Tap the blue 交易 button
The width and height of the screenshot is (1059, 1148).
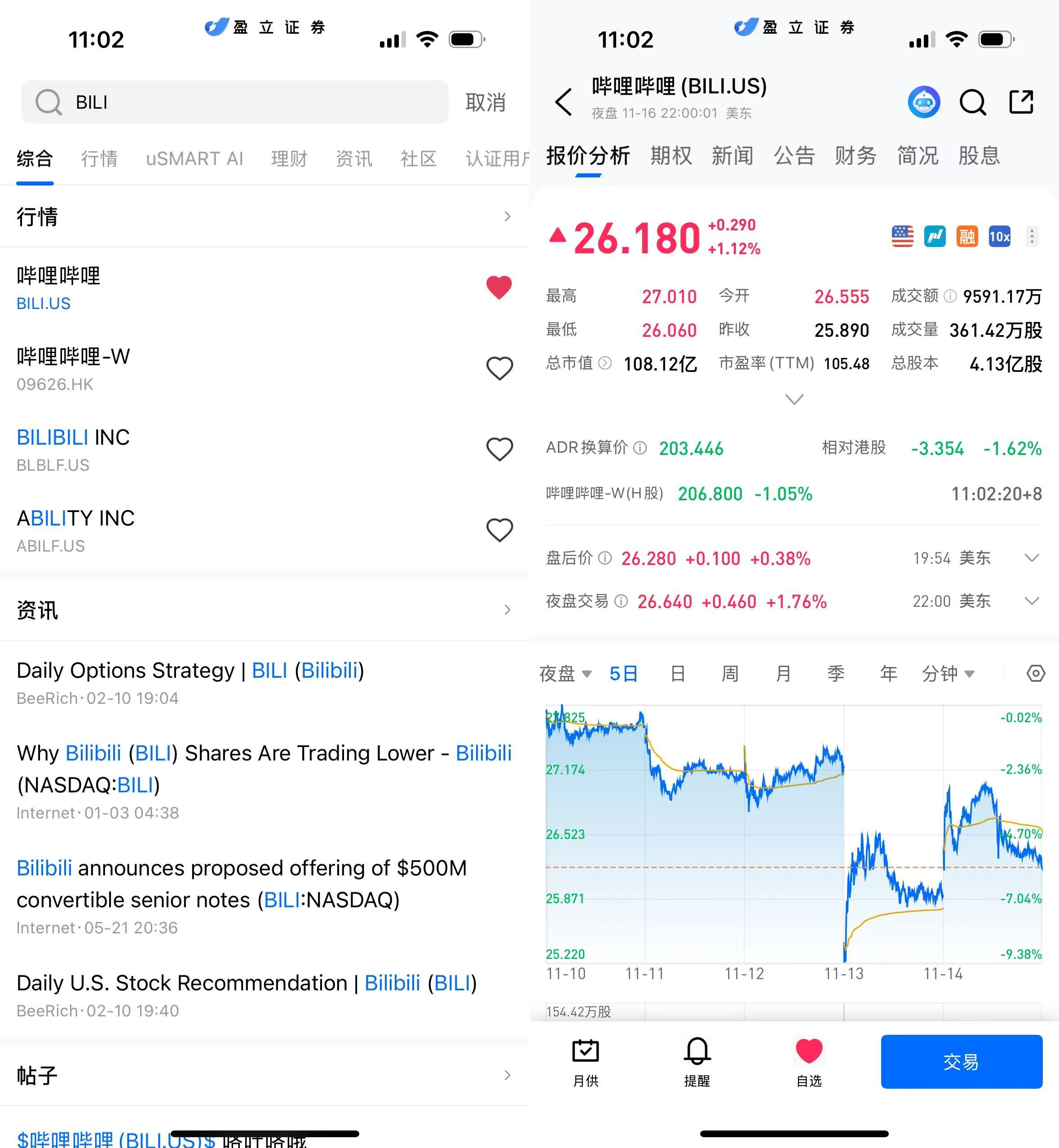point(961,1061)
